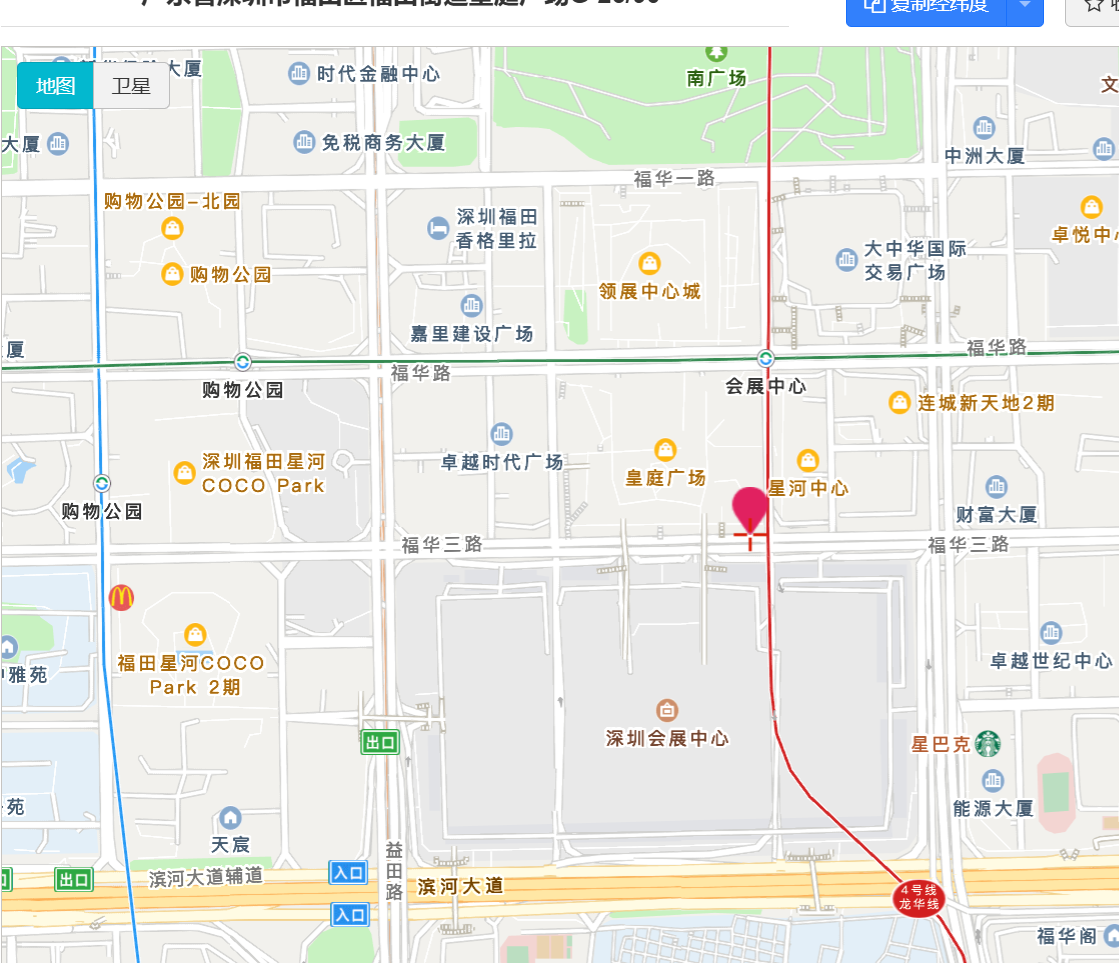The width and height of the screenshot is (1119, 963).
Task: Select the 深圳福田香格里拉 hotel marker
Action: point(438,228)
